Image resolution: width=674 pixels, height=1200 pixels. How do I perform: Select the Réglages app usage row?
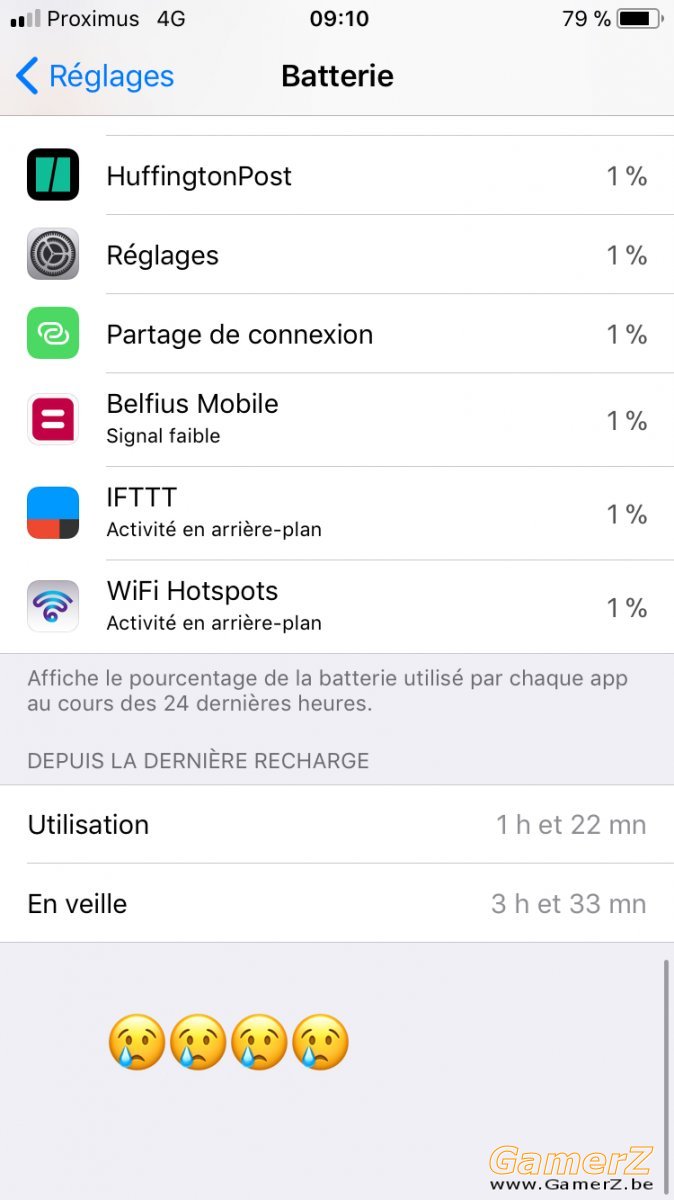coord(337,254)
